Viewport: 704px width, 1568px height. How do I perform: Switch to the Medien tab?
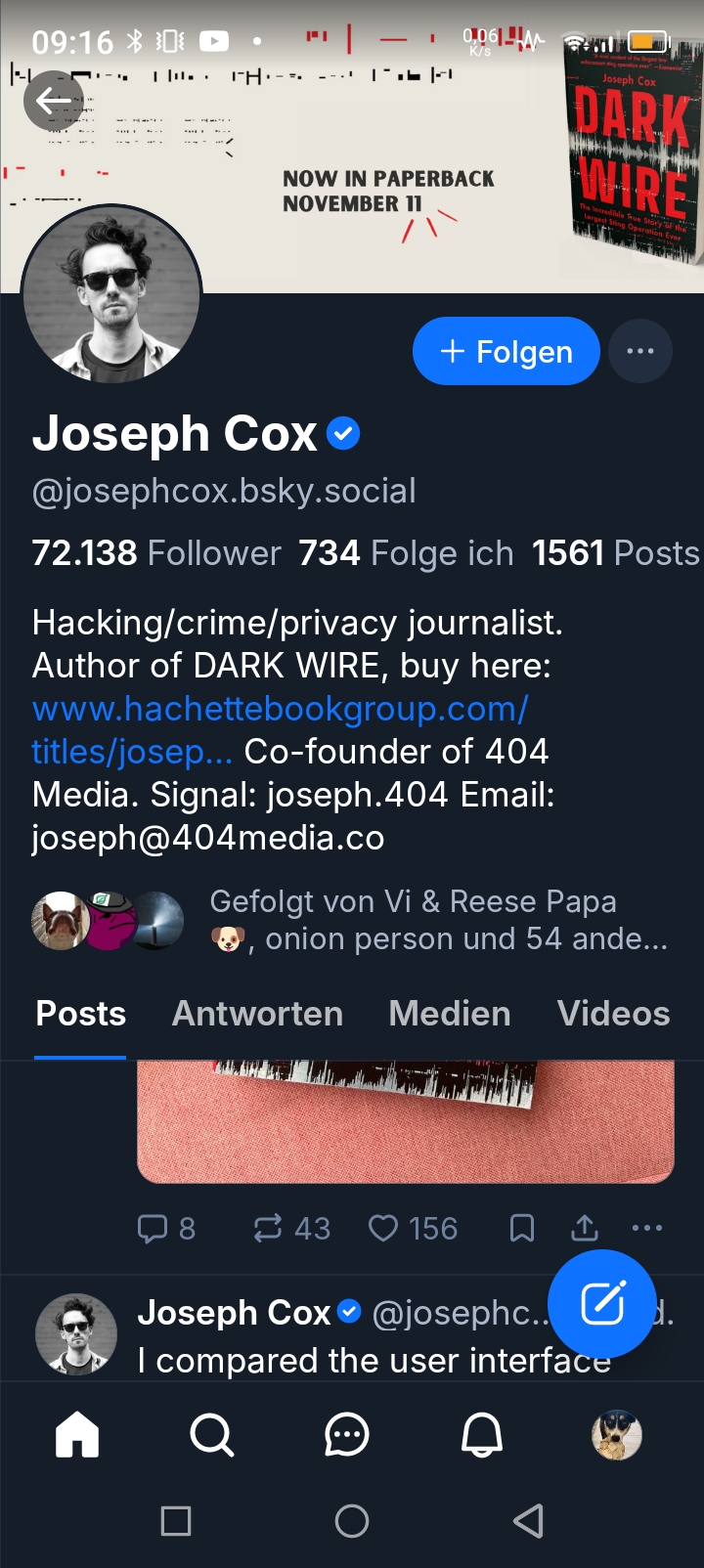click(x=449, y=1014)
